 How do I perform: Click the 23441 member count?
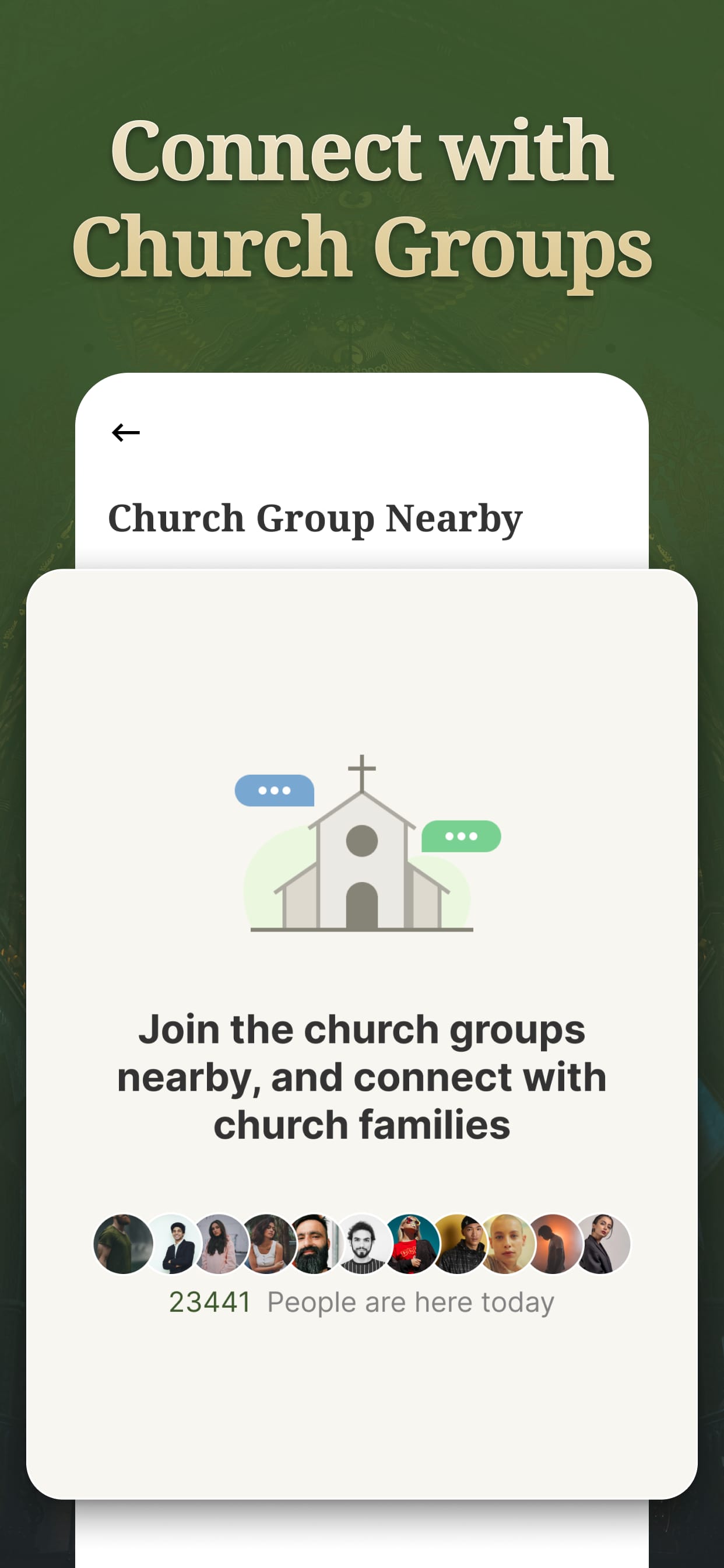point(210,1303)
